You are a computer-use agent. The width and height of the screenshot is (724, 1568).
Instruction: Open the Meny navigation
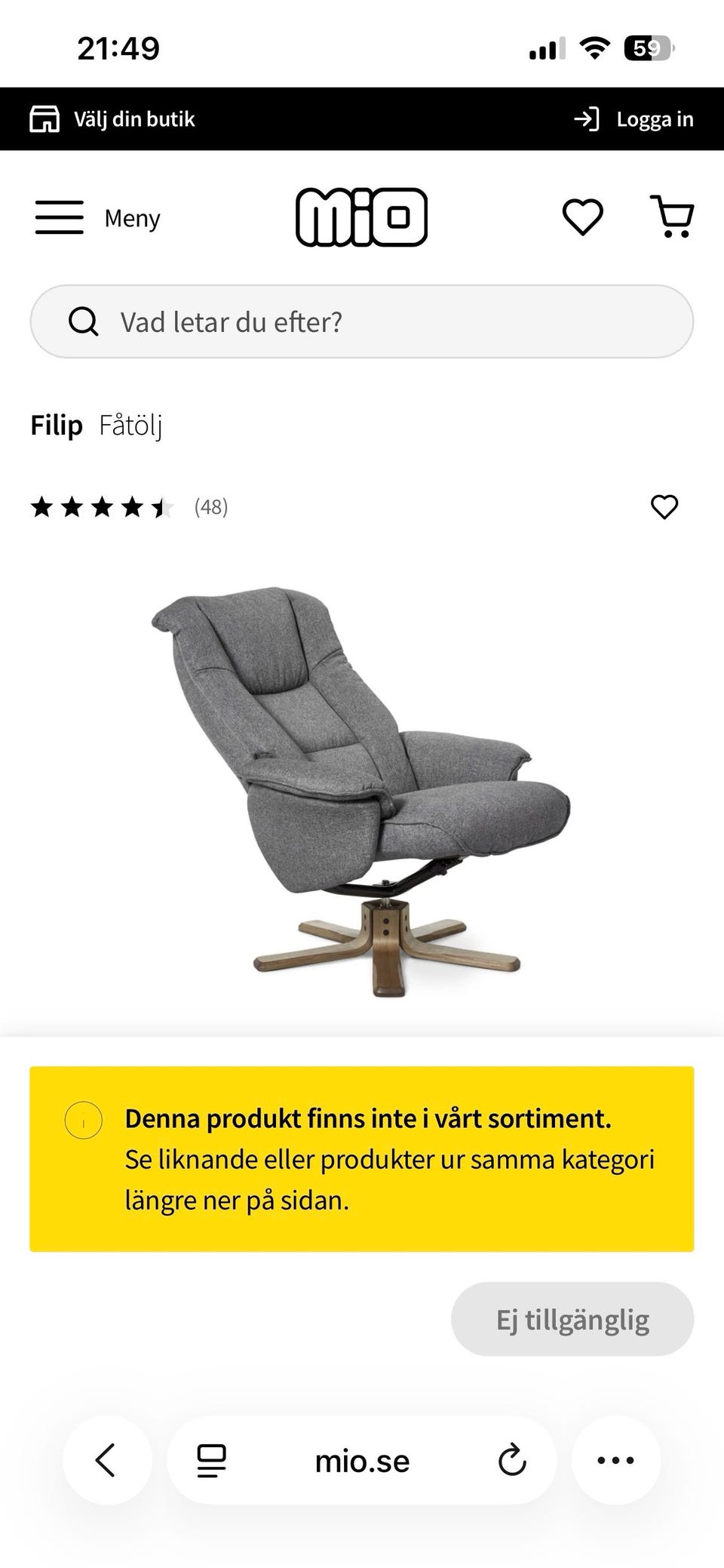pos(132,218)
